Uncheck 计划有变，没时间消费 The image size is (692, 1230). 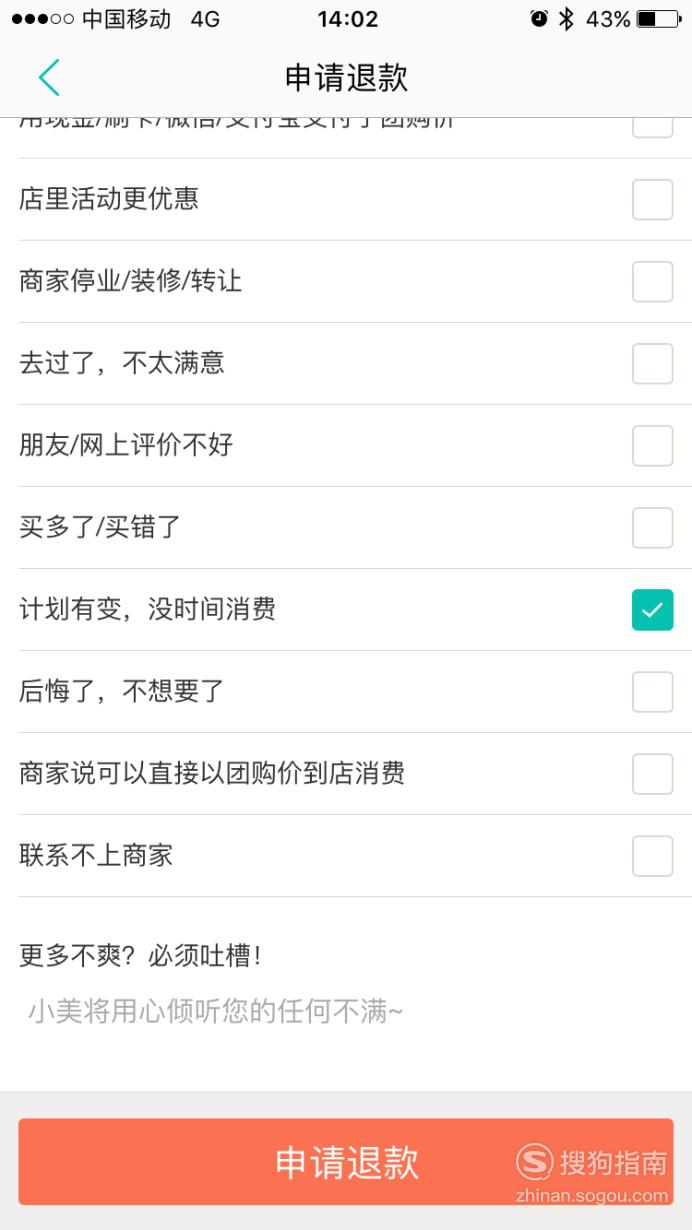(x=652, y=609)
